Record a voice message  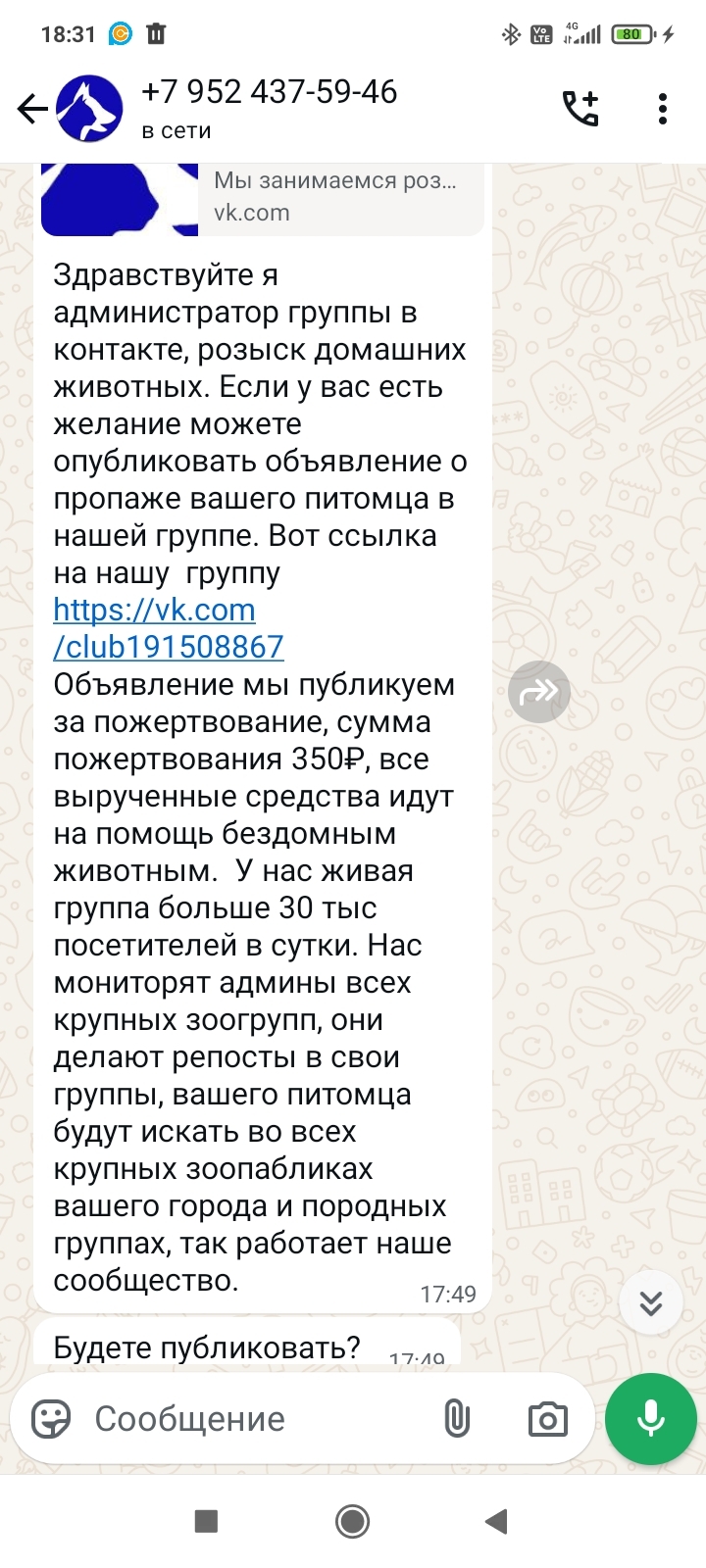651,1419
